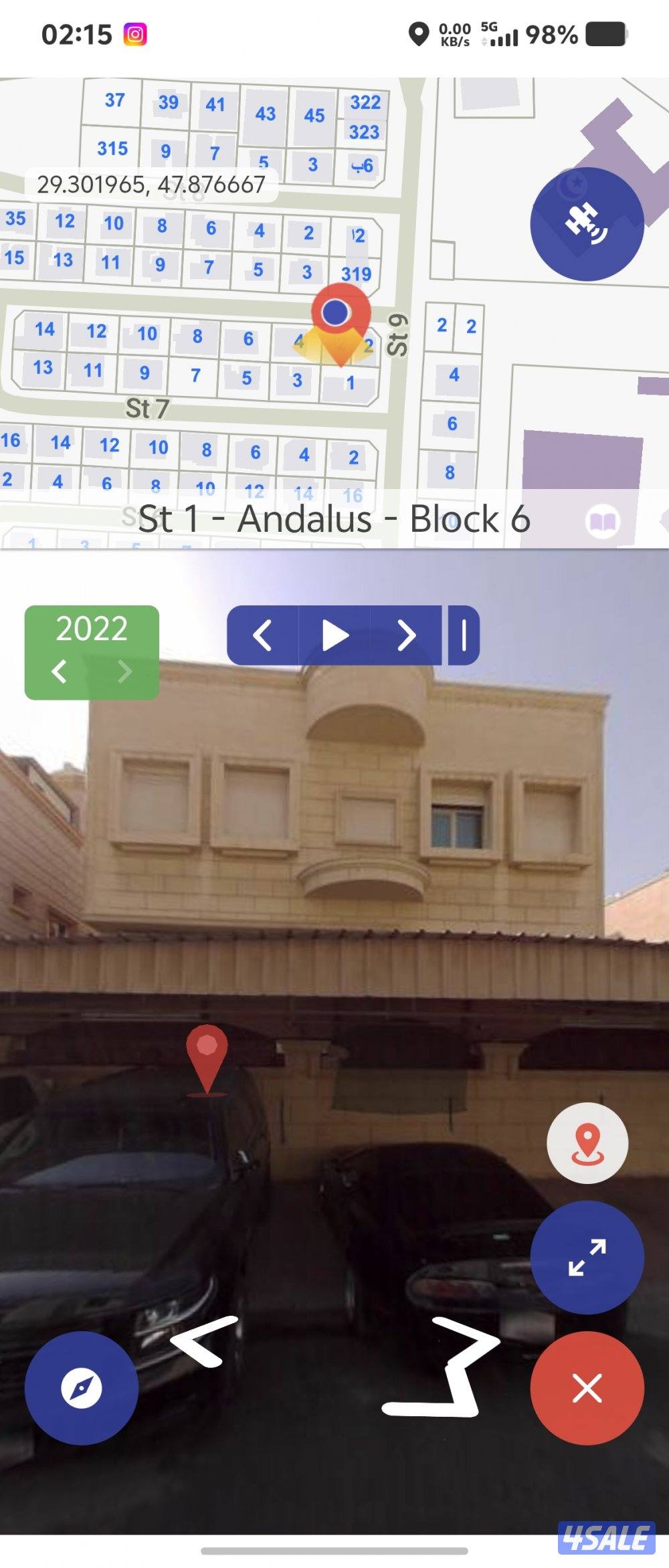Play the street view sequence

click(x=335, y=635)
